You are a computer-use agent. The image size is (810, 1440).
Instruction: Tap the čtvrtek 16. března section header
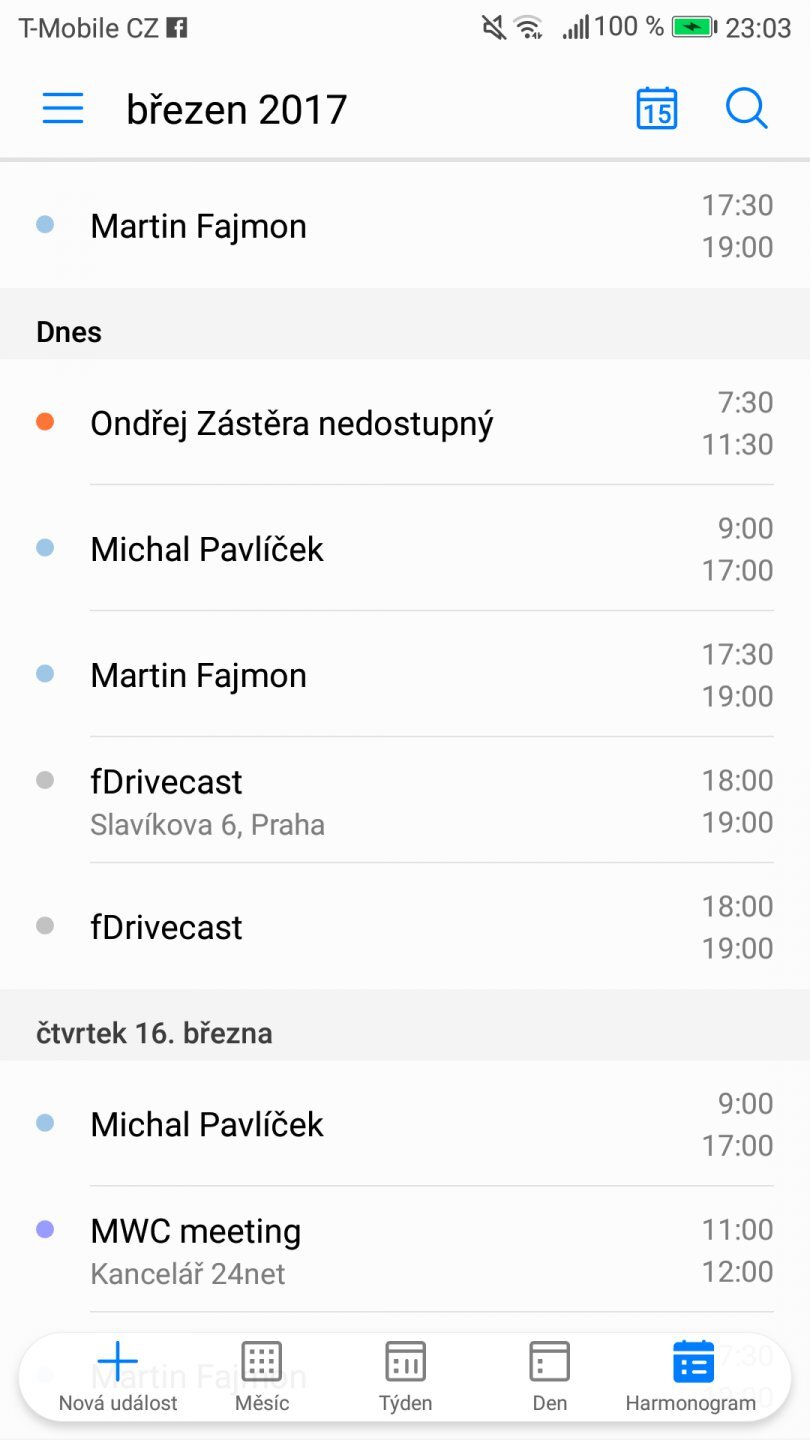153,1033
